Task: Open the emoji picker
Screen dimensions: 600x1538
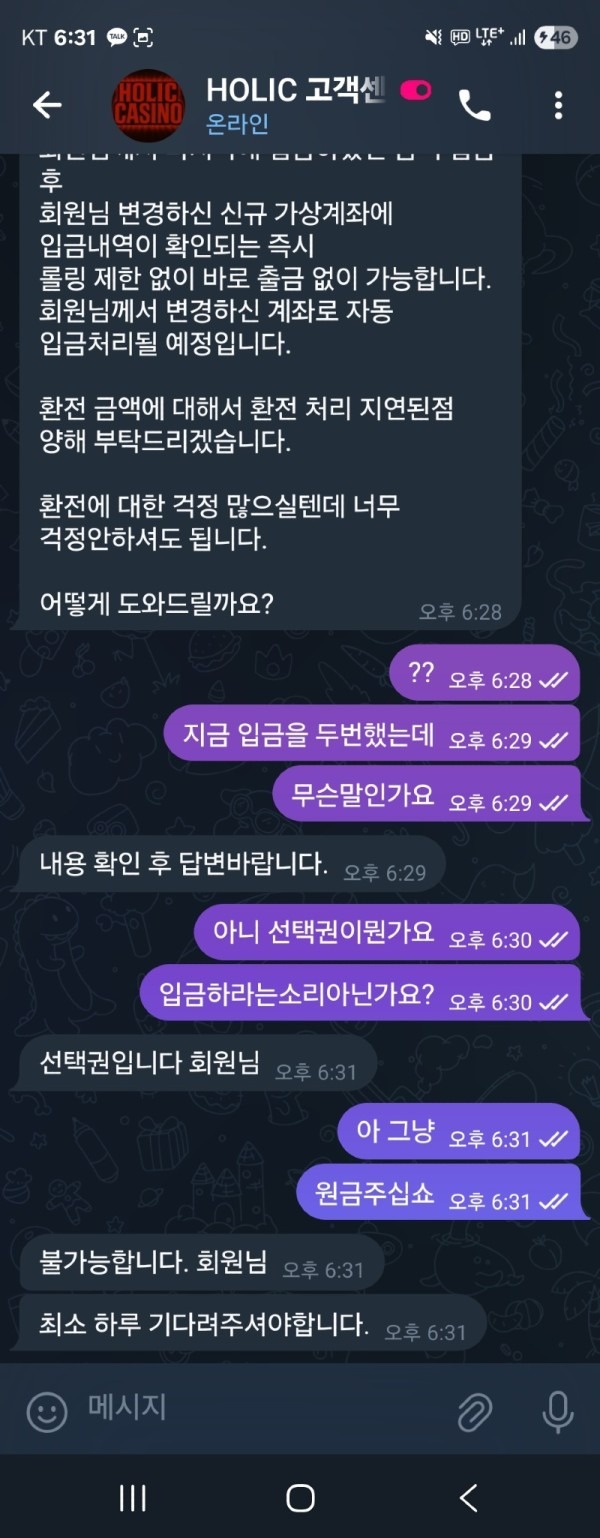Action: pyautogui.click(x=46, y=1411)
